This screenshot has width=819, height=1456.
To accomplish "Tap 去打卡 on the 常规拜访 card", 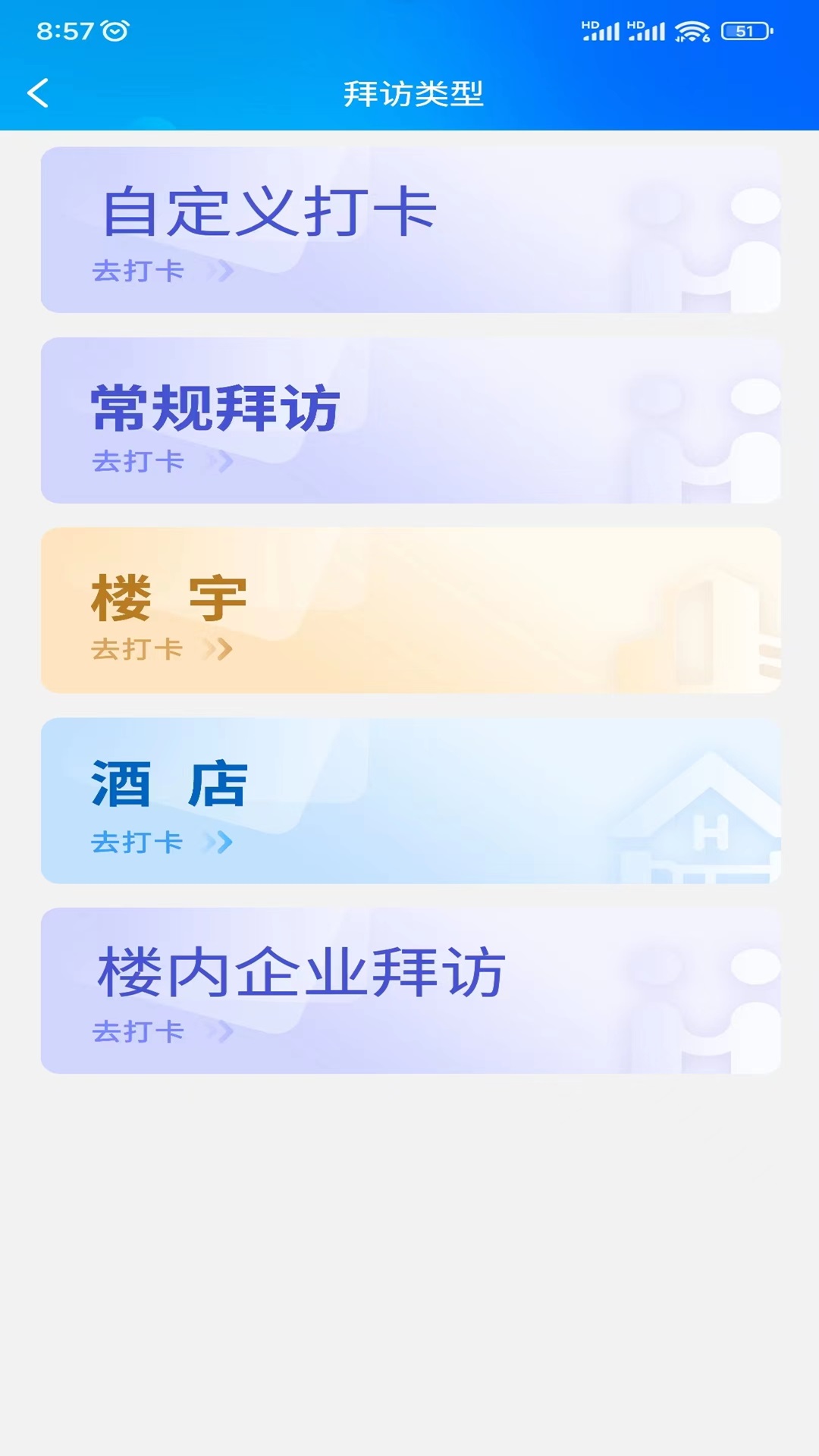I will tap(136, 460).
